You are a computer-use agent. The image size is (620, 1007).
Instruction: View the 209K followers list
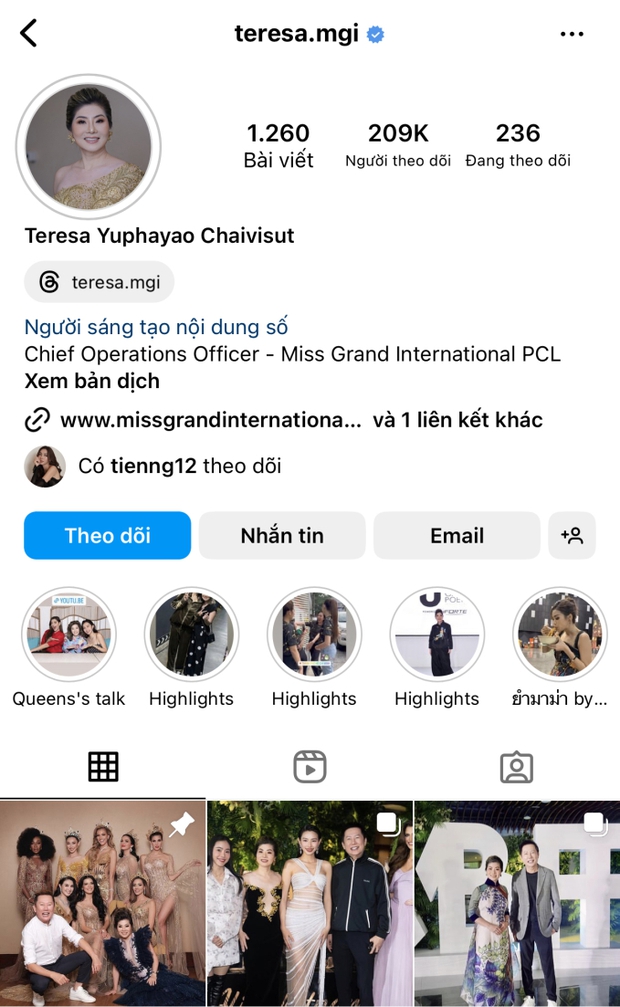398,145
